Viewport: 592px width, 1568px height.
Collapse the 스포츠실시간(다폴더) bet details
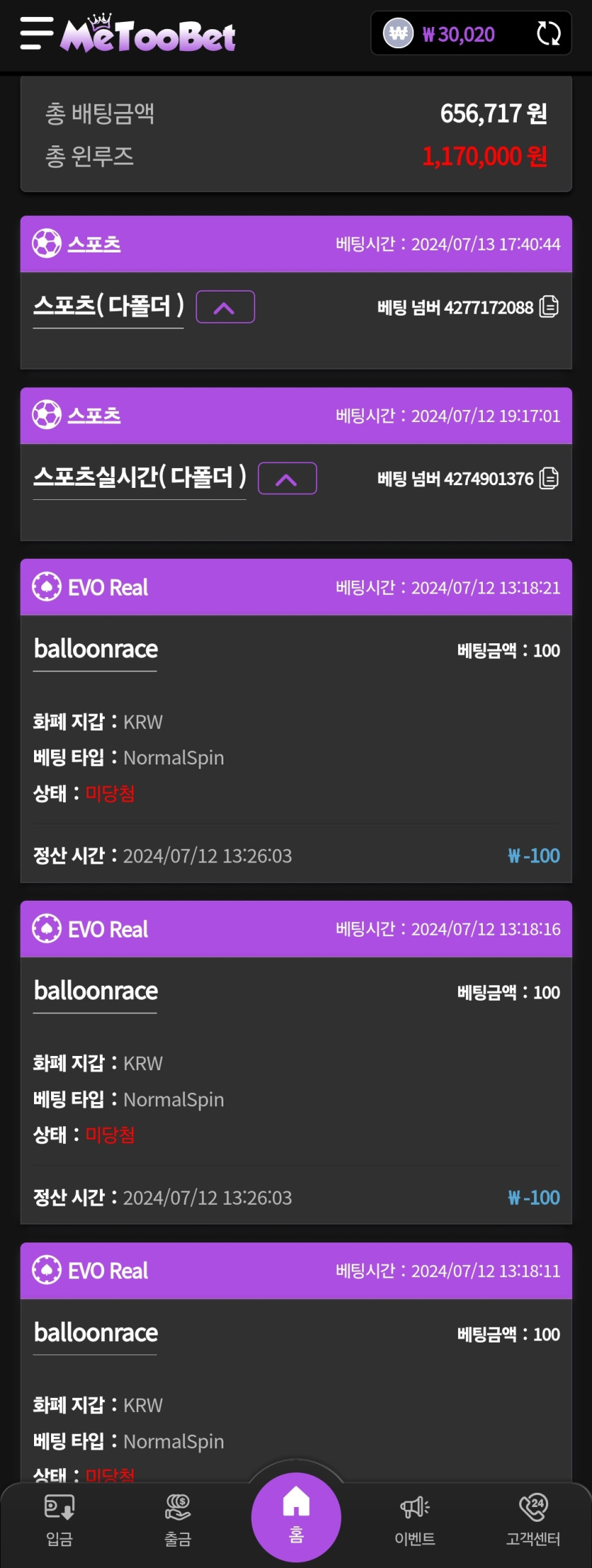pos(286,479)
